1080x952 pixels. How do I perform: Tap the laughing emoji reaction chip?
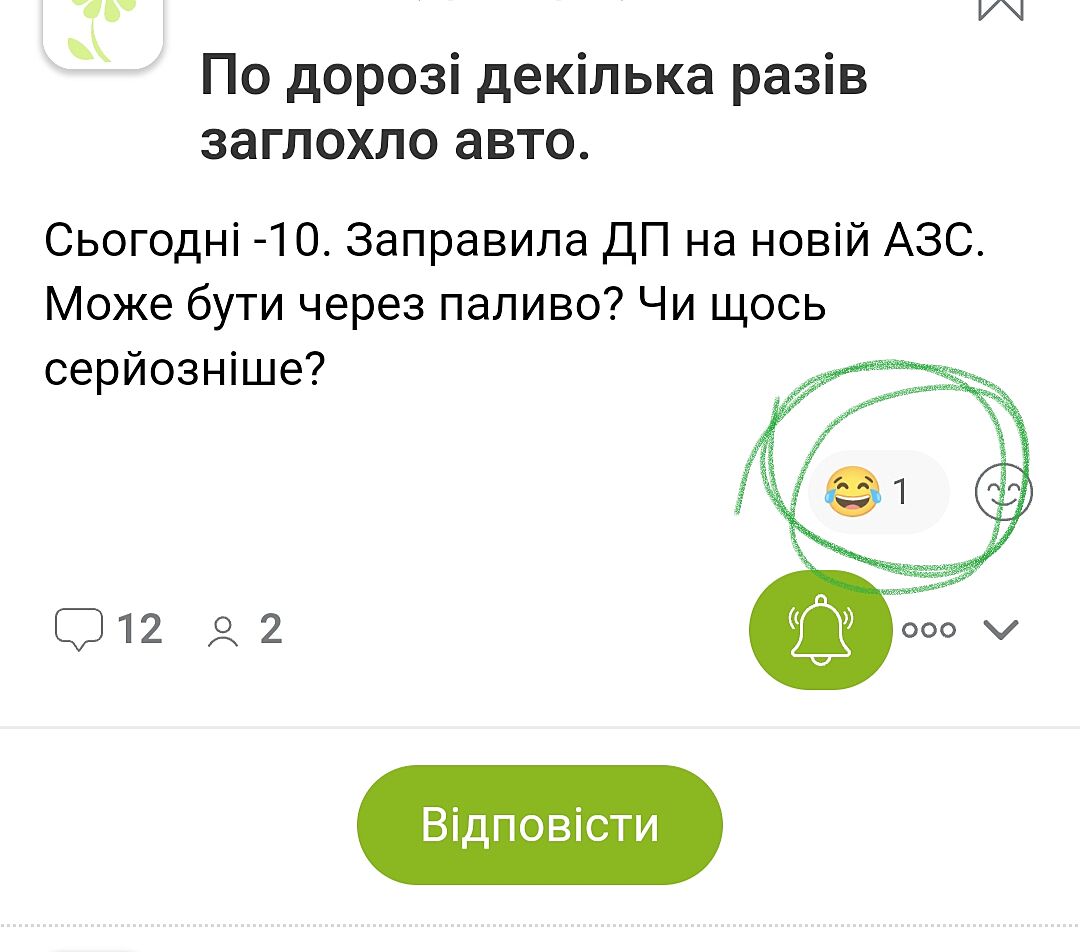point(877,492)
